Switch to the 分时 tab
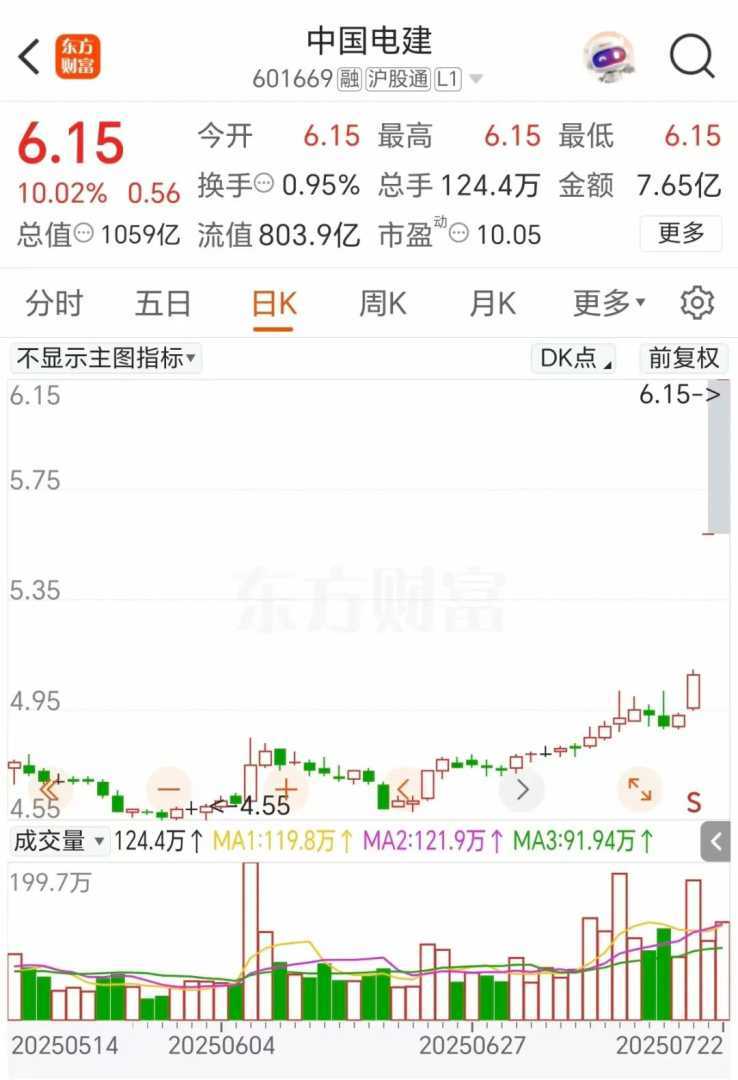 coord(54,303)
